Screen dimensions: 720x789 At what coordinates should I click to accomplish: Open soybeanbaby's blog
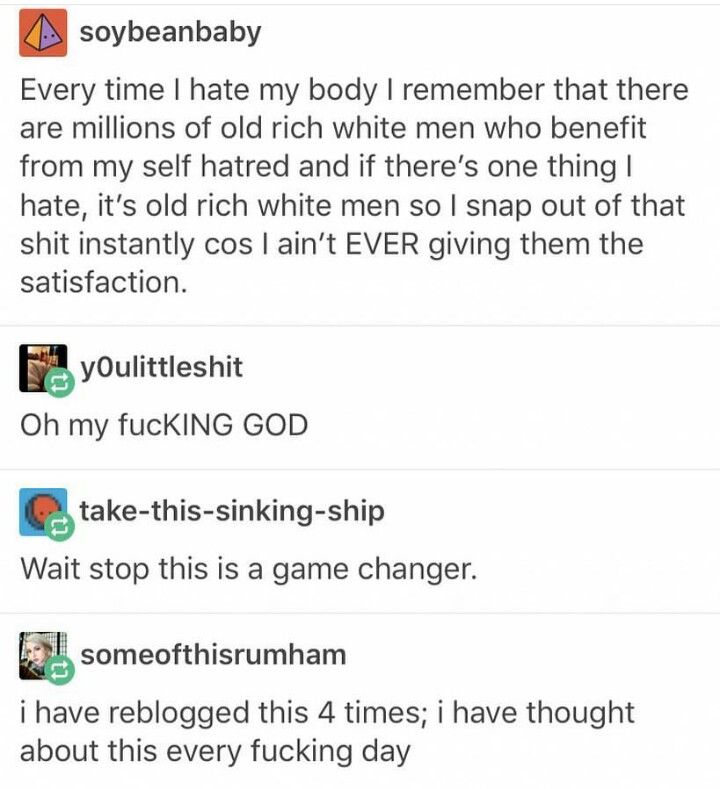pos(169,31)
